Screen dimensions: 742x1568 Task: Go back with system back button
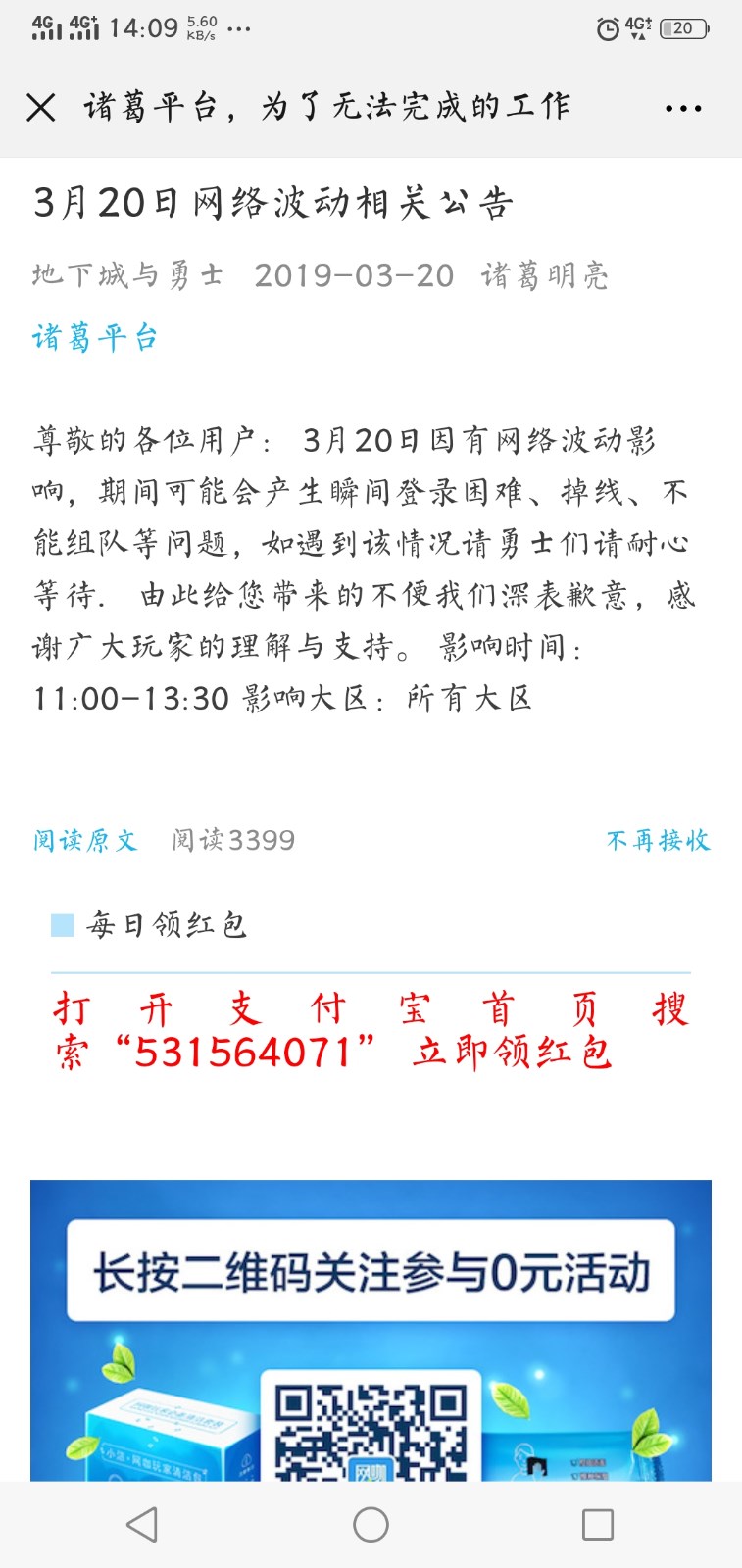pos(142,1524)
